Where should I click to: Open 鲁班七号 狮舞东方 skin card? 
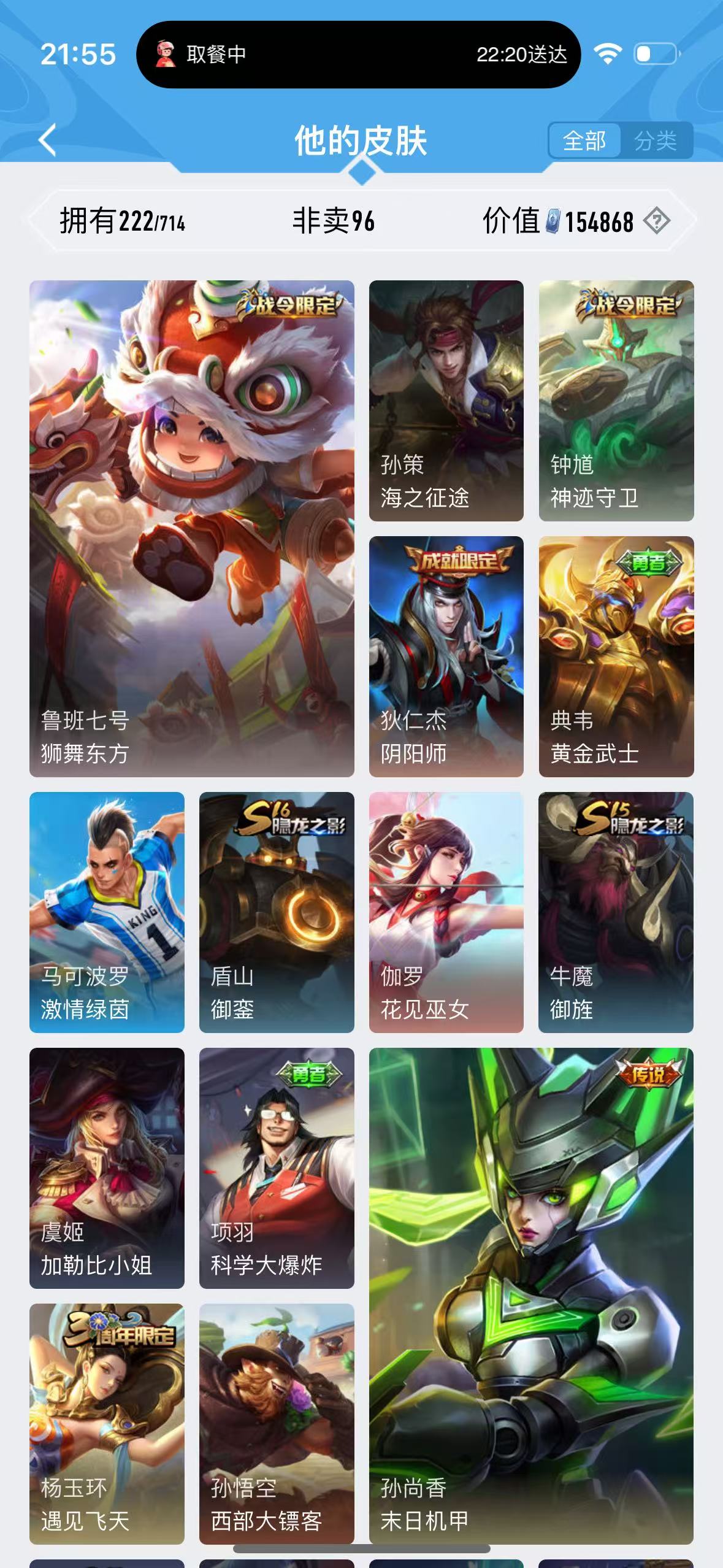point(192,529)
